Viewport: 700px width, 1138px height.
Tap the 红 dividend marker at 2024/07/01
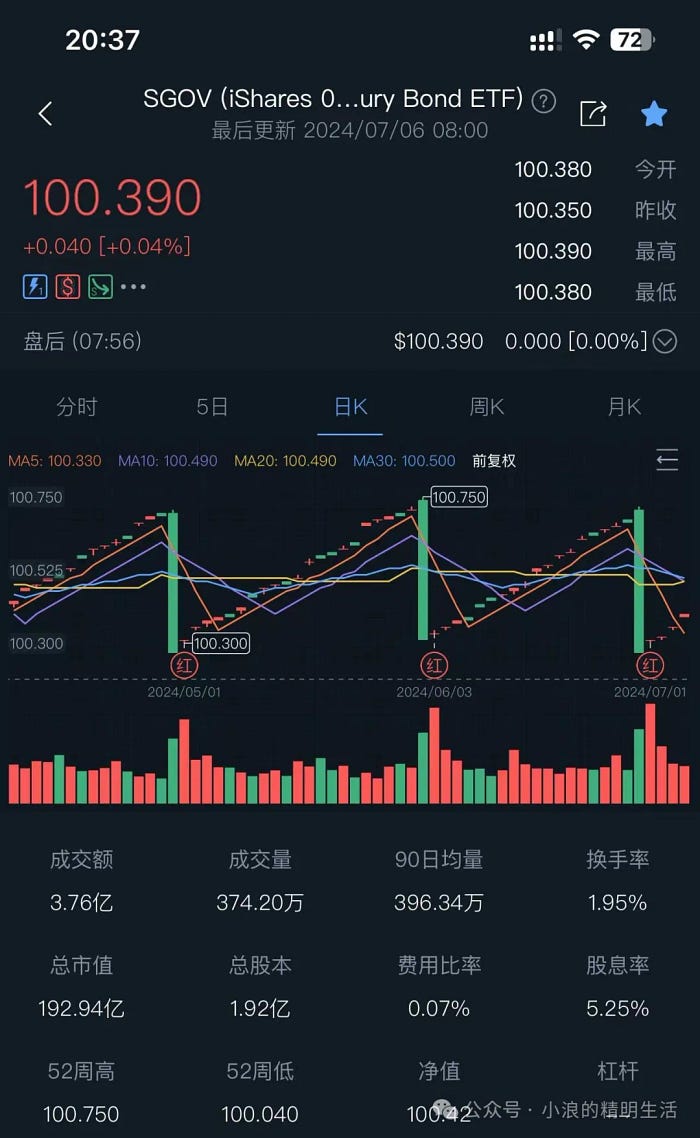(650, 665)
